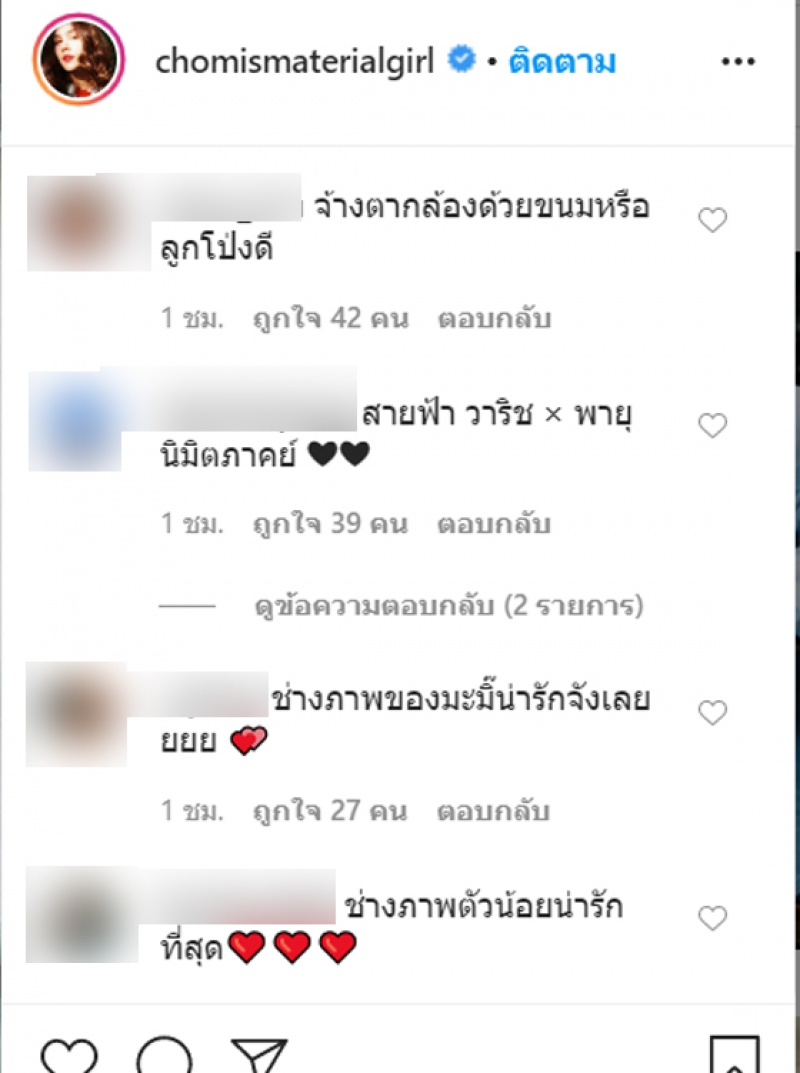Open chomismaterialgirl profile picture
The image size is (800, 1073).
coord(78,62)
